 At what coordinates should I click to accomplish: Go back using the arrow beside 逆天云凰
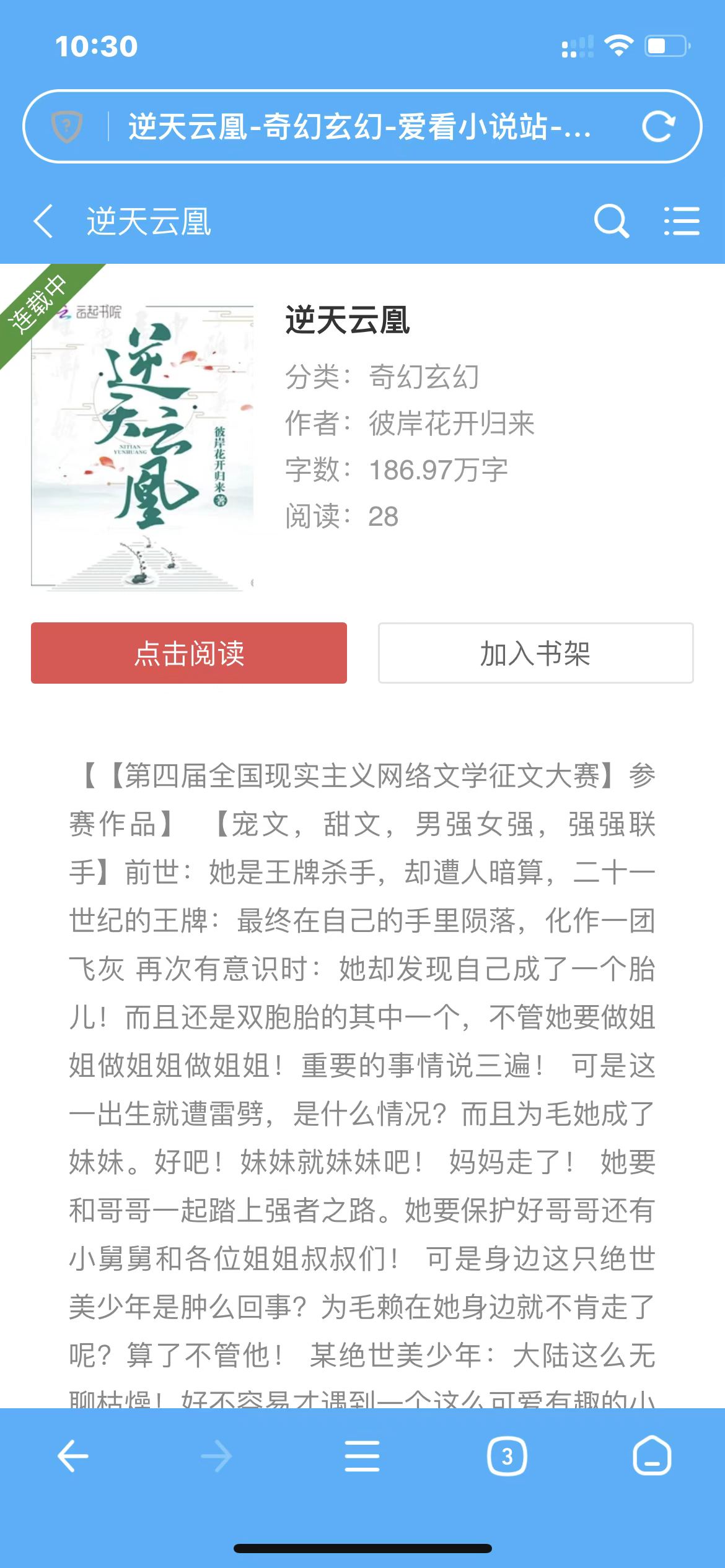[43, 221]
